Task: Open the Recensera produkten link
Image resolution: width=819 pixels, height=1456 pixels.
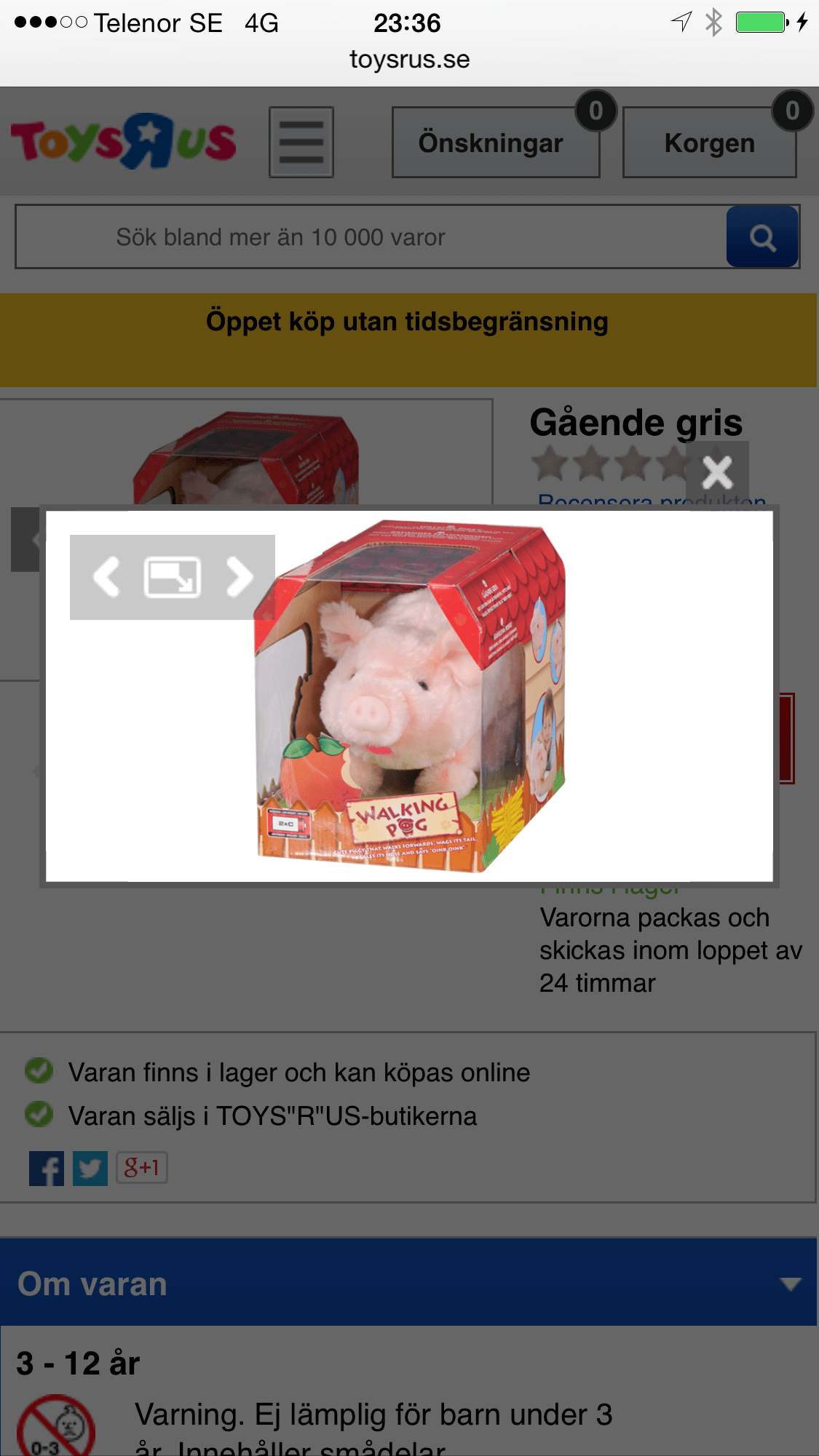Action: (650, 501)
